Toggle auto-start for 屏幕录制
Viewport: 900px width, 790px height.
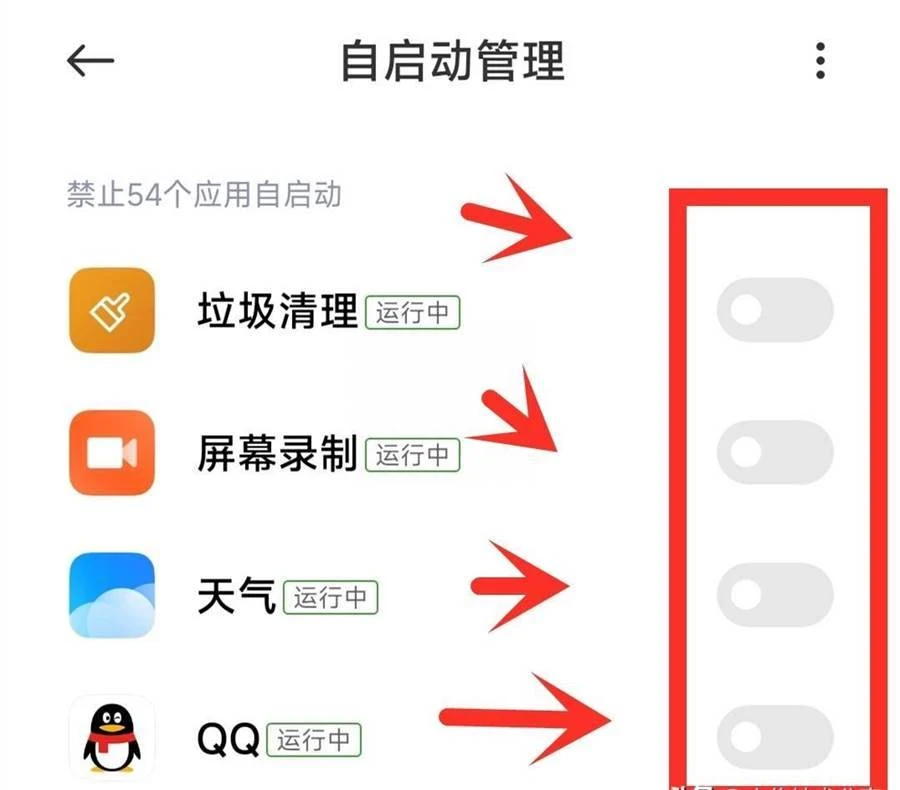click(x=775, y=454)
